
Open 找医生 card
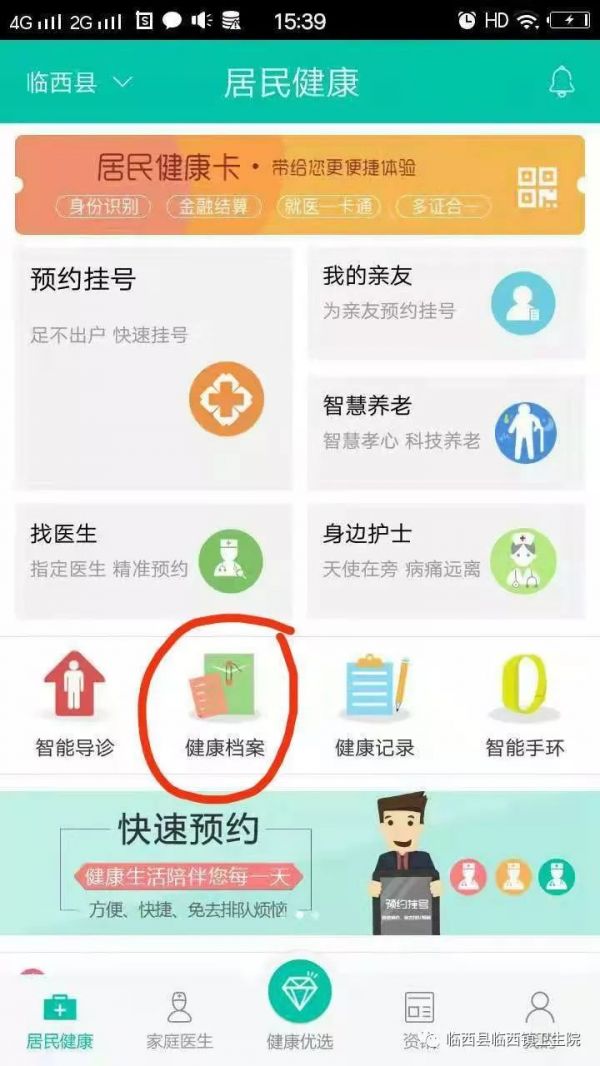[154, 560]
